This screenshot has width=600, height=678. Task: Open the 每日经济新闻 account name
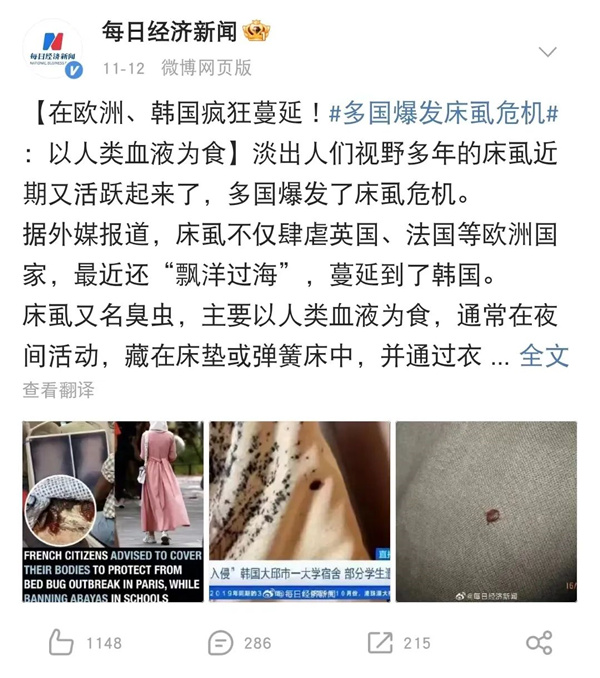(169, 31)
